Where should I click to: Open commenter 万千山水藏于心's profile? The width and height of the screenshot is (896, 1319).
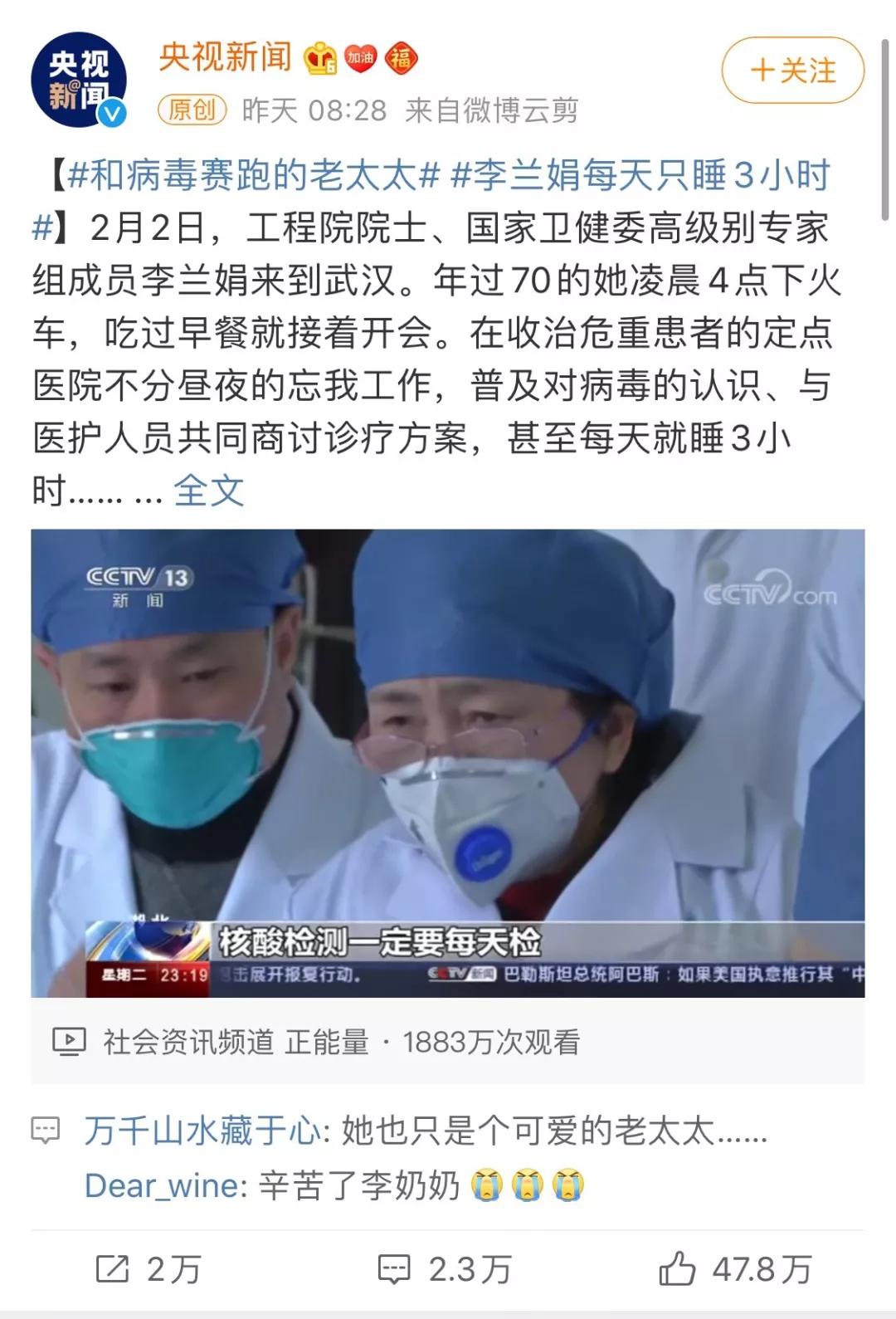[x=202, y=1131]
